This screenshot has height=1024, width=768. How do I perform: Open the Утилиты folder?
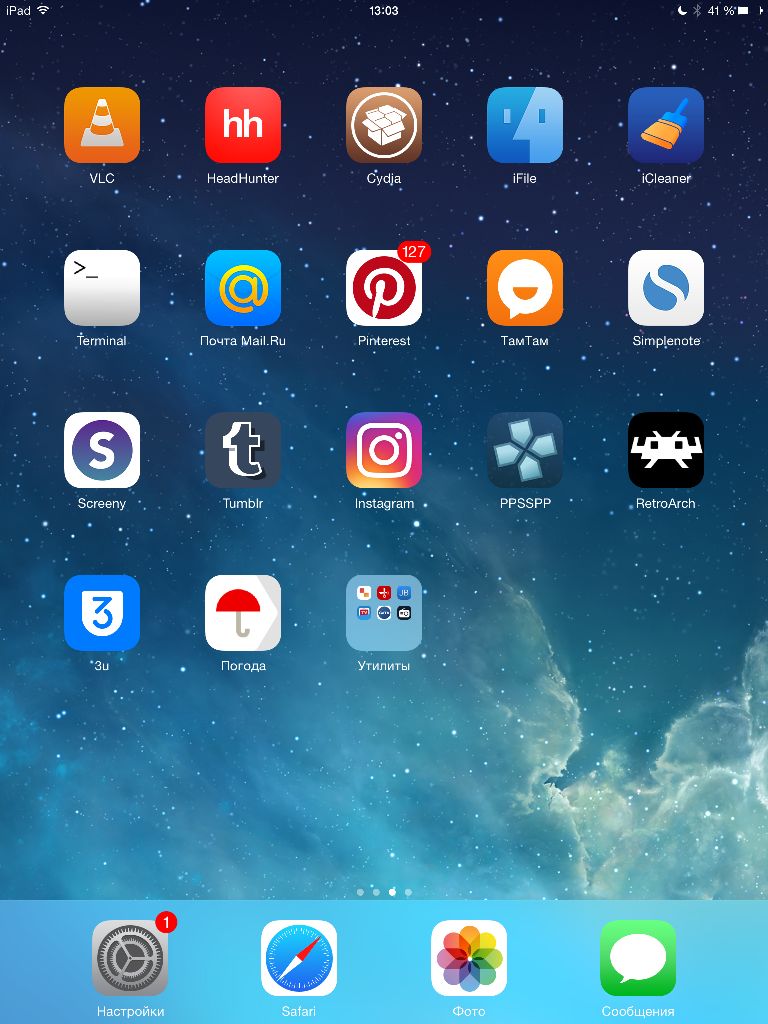384,613
